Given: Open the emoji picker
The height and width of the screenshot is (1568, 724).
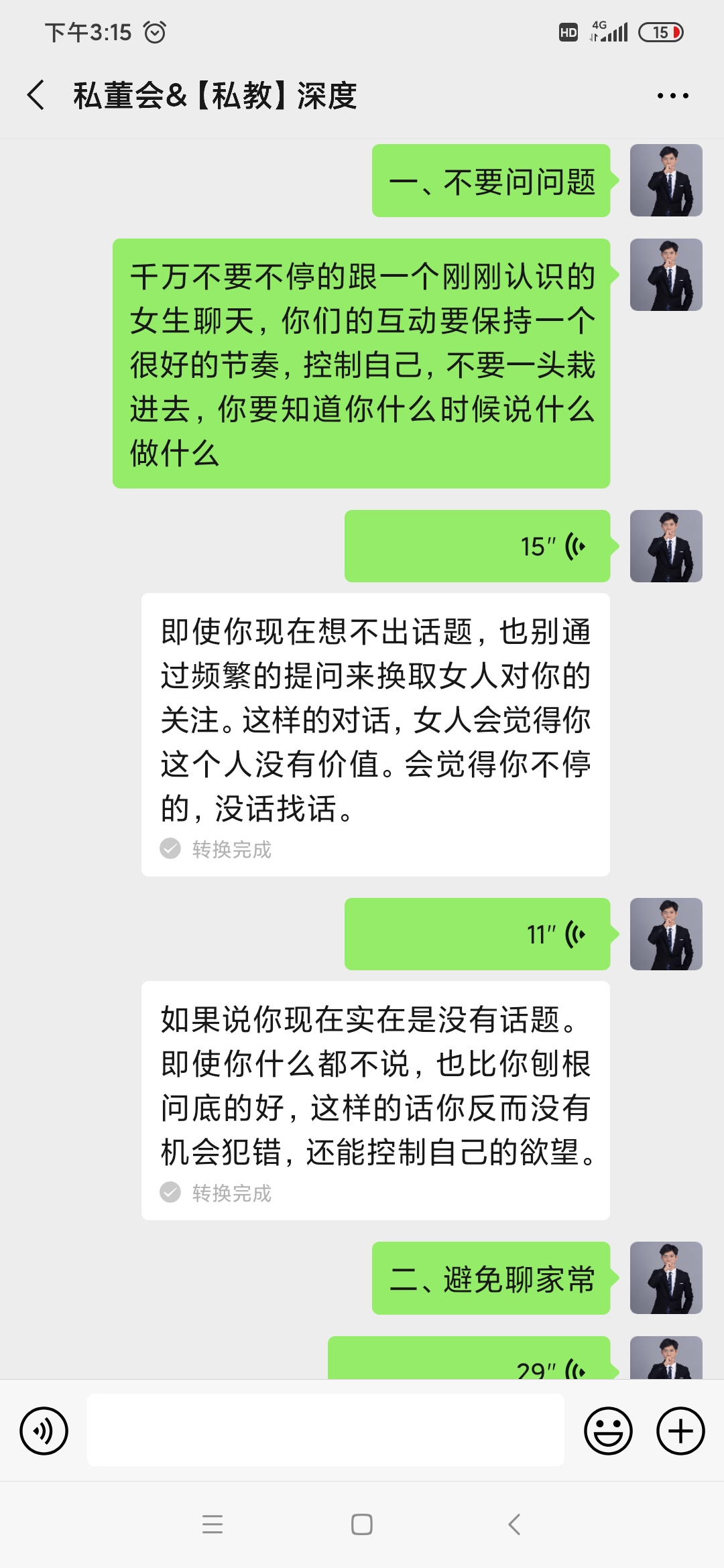Looking at the screenshot, I should [x=608, y=1431].
